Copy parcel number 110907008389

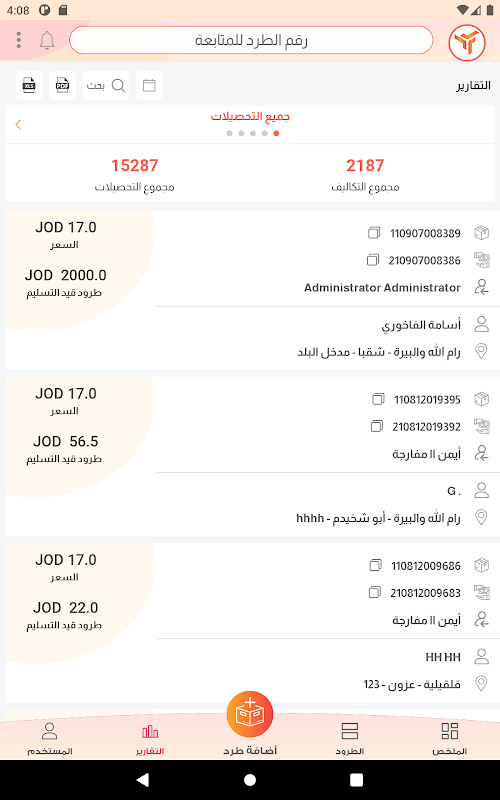[x=374, y=233]
